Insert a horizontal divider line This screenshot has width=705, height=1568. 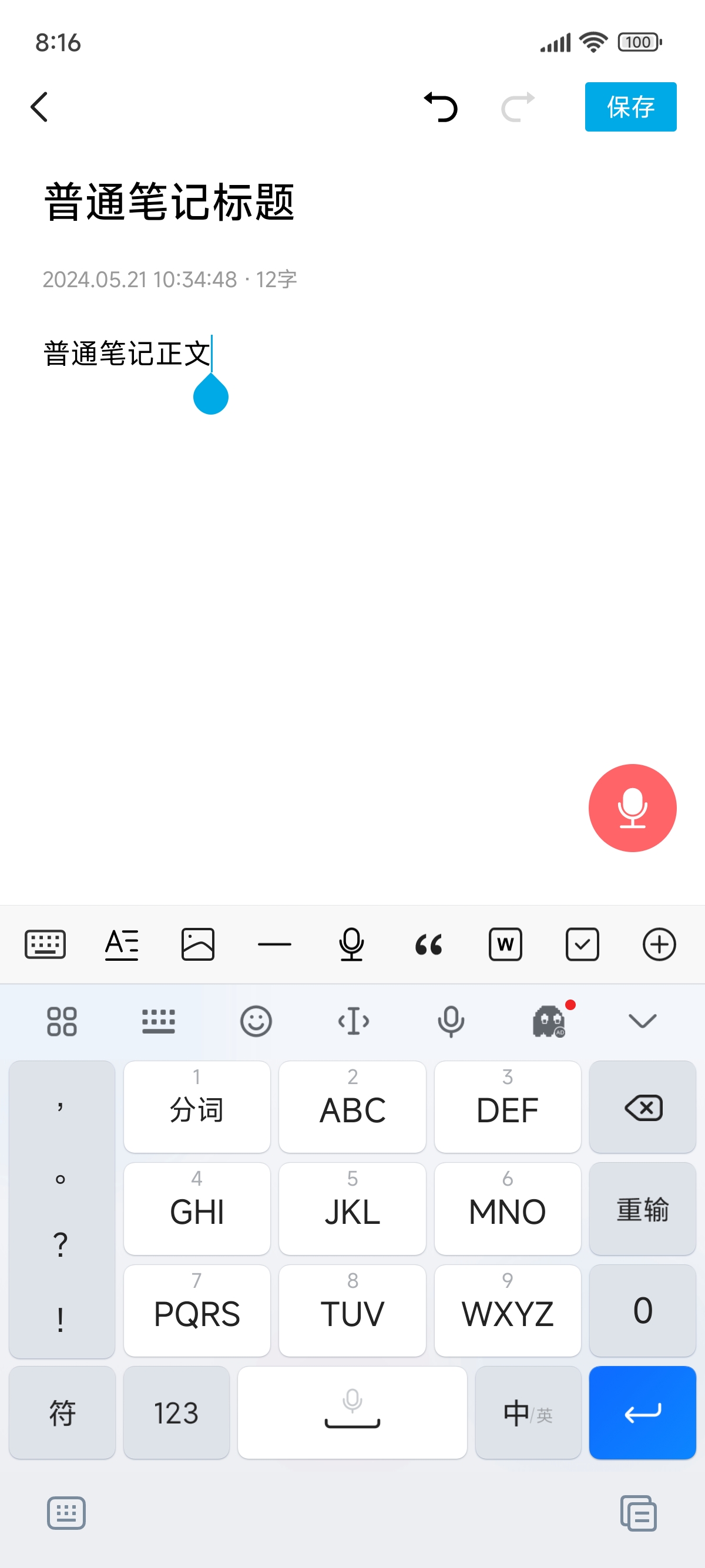[x=274, y=944]
